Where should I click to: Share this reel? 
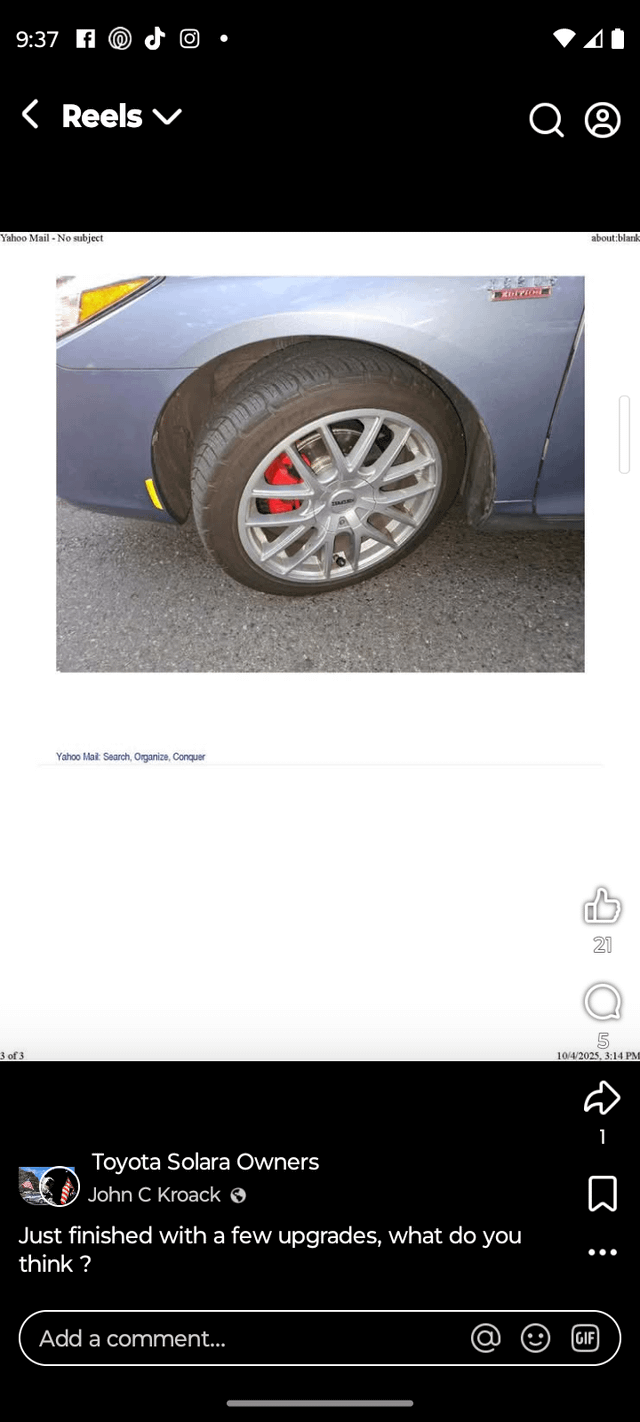[x=602, y=1098]
